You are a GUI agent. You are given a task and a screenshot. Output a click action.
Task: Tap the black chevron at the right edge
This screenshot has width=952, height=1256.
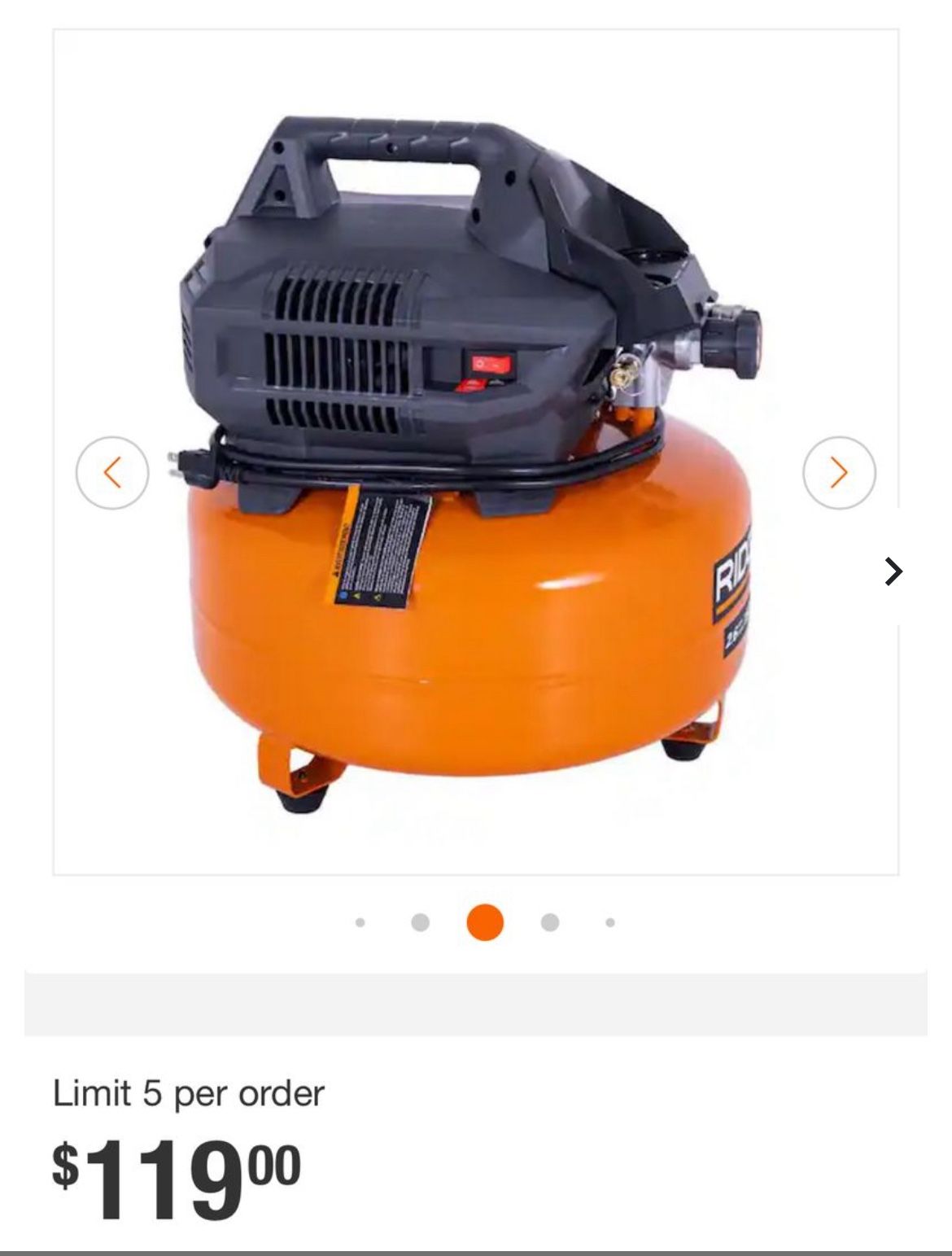(x=893, y=571)
